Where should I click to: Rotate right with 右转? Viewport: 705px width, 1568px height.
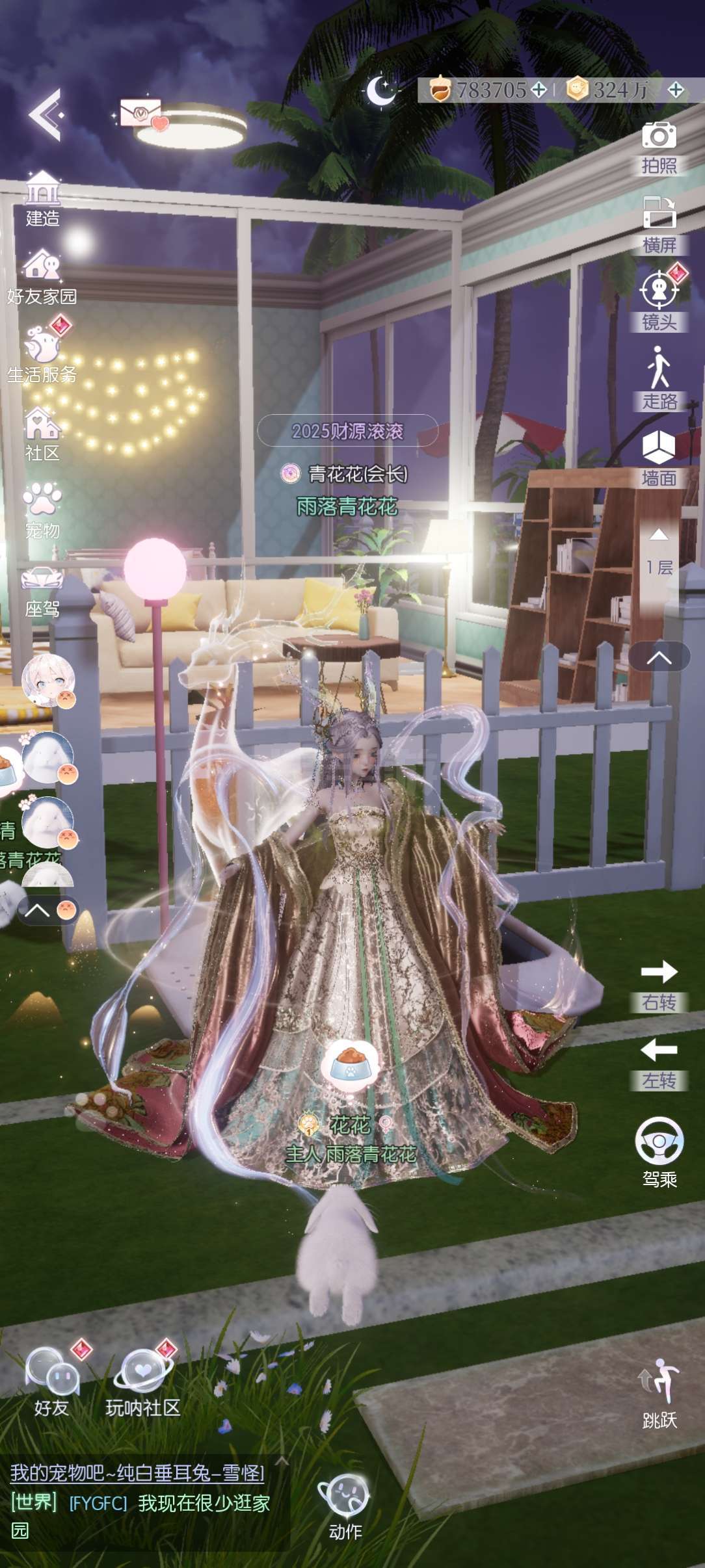(659, 984)
